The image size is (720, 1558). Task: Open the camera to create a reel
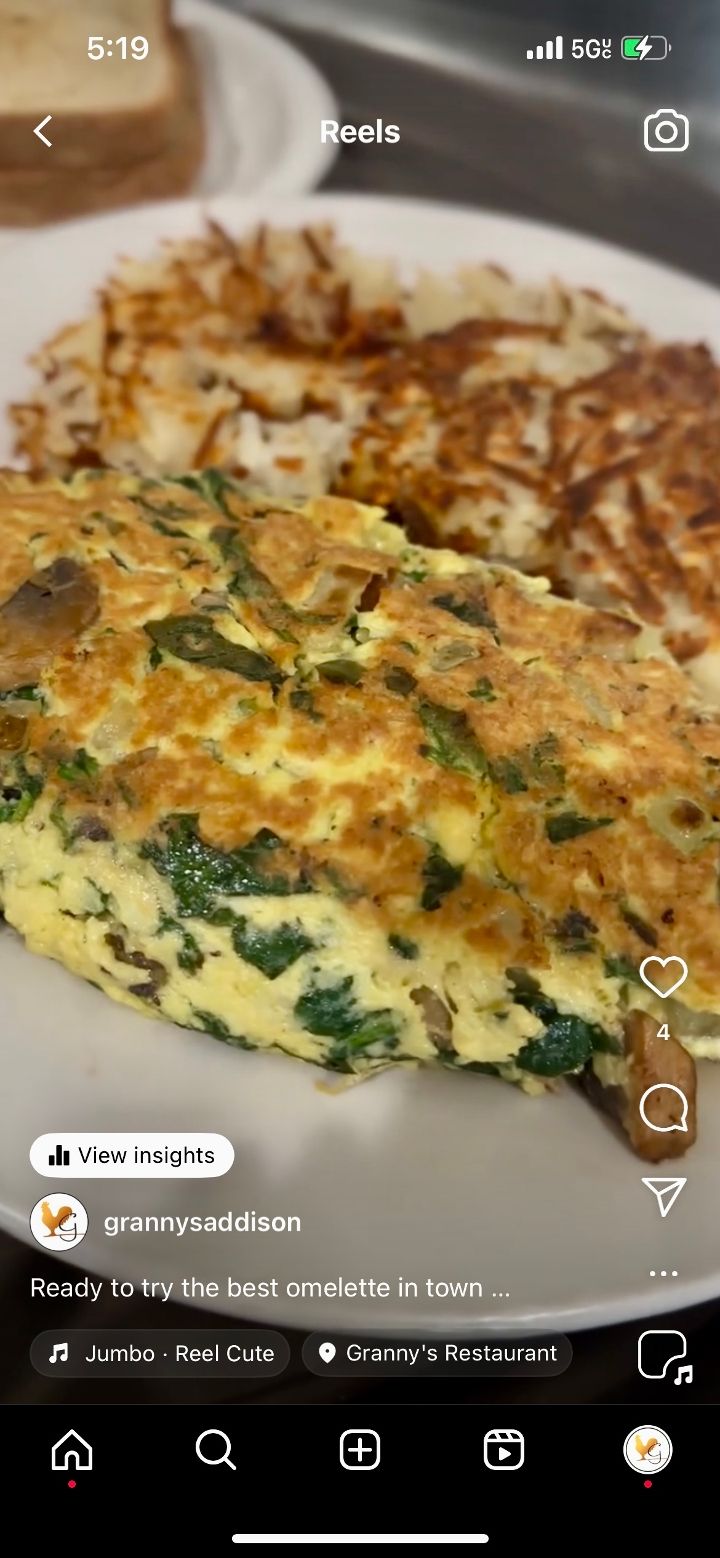point(666,131)
